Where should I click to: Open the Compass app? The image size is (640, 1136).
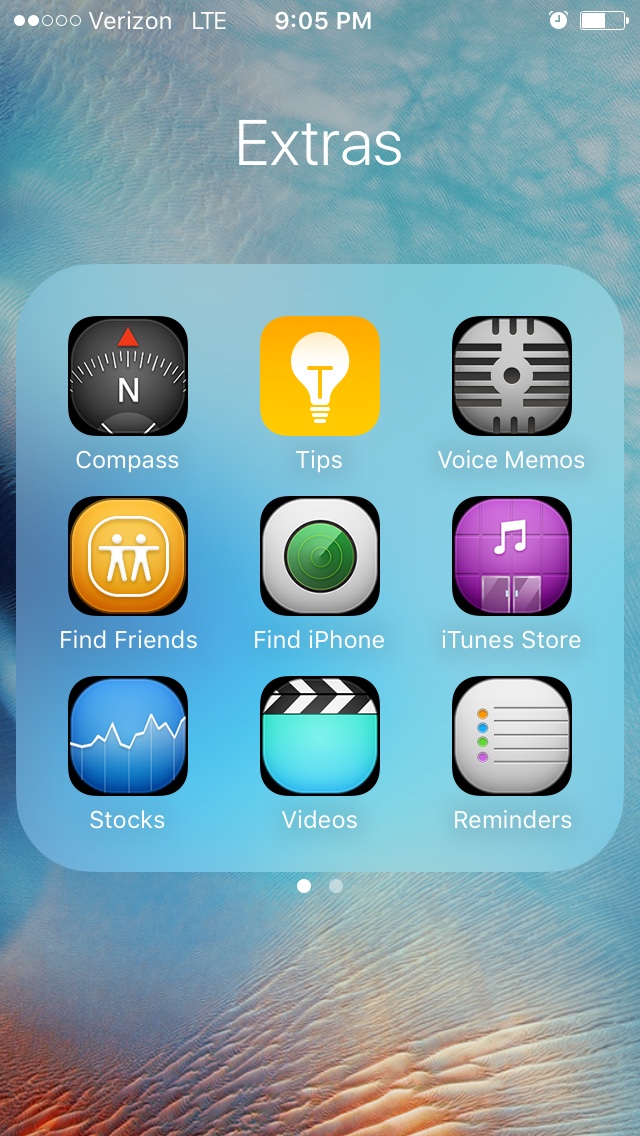coord(127,376)
